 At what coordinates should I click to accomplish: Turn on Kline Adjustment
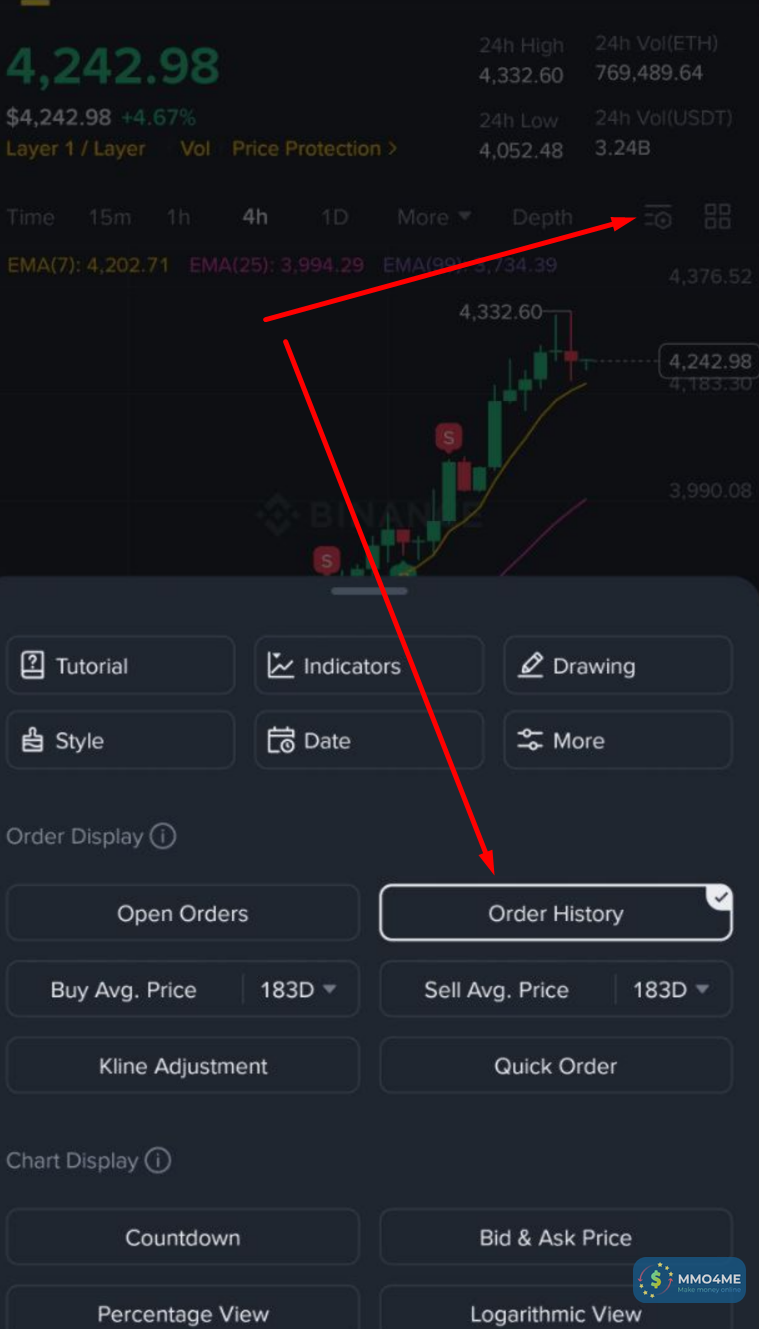182,1066
